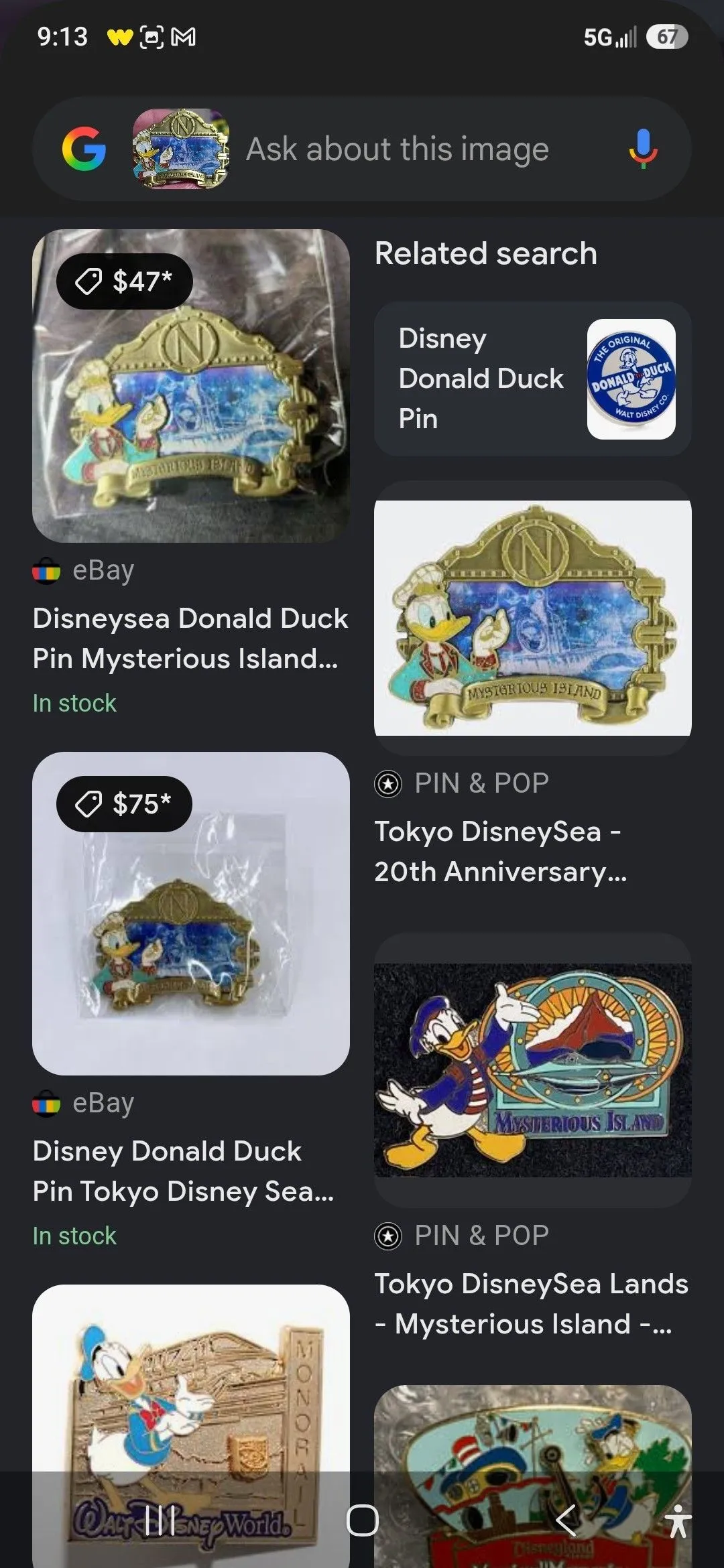The image size is (724, 1568).
Task: Open the searched pin image thumbnail
Action: pos(181,149)
